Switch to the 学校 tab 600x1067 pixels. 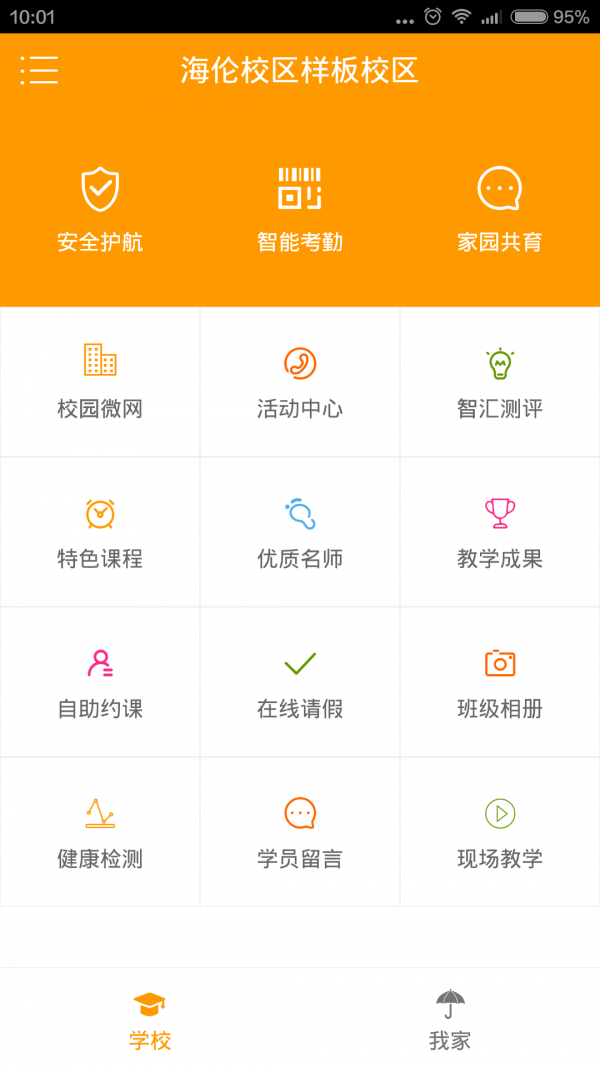150,1018
